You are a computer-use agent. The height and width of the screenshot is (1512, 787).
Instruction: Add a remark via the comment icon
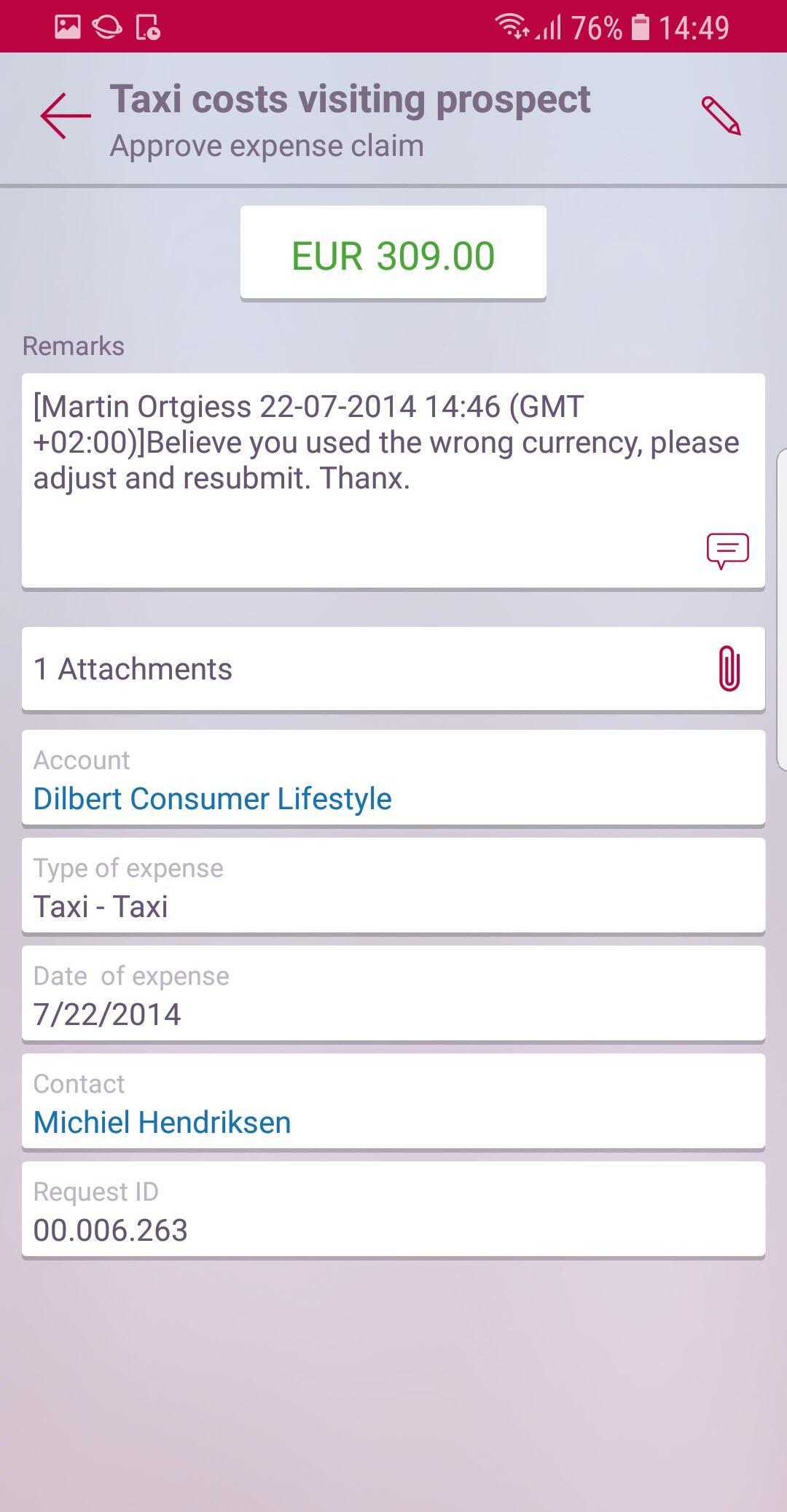[x=727, y=550]
